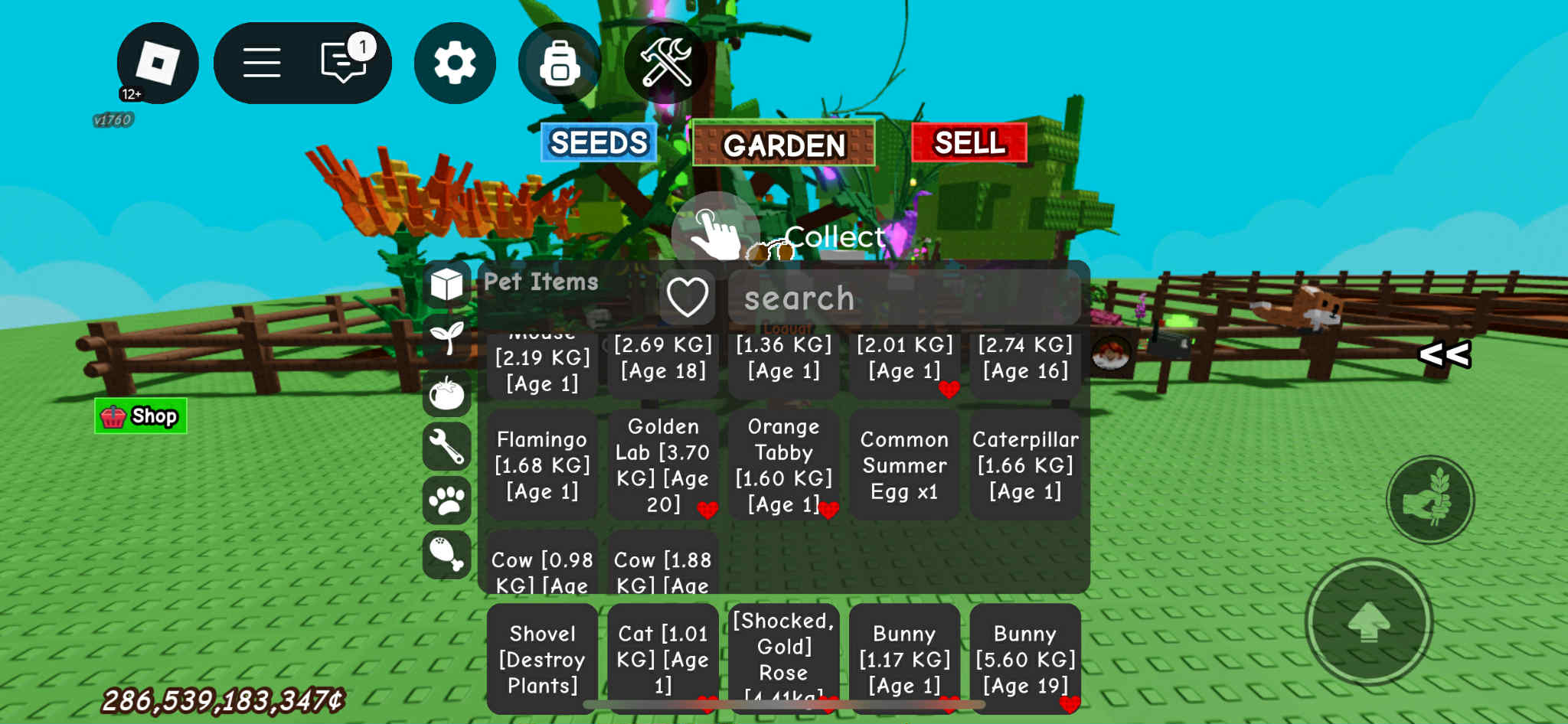Pick the Caterpillar pet

[x=1025, y=465]
